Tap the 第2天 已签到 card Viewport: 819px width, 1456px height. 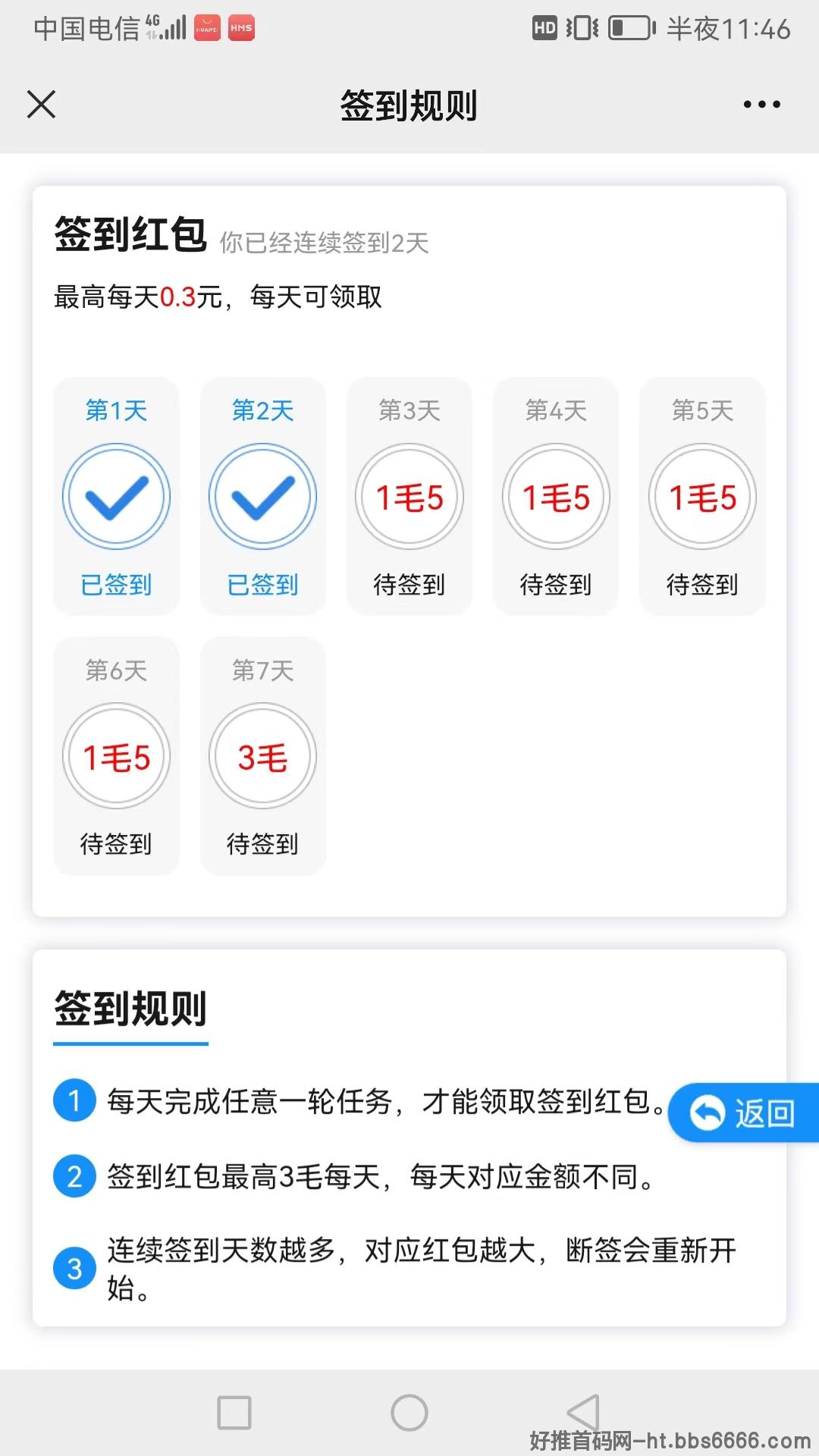(263, 496)
